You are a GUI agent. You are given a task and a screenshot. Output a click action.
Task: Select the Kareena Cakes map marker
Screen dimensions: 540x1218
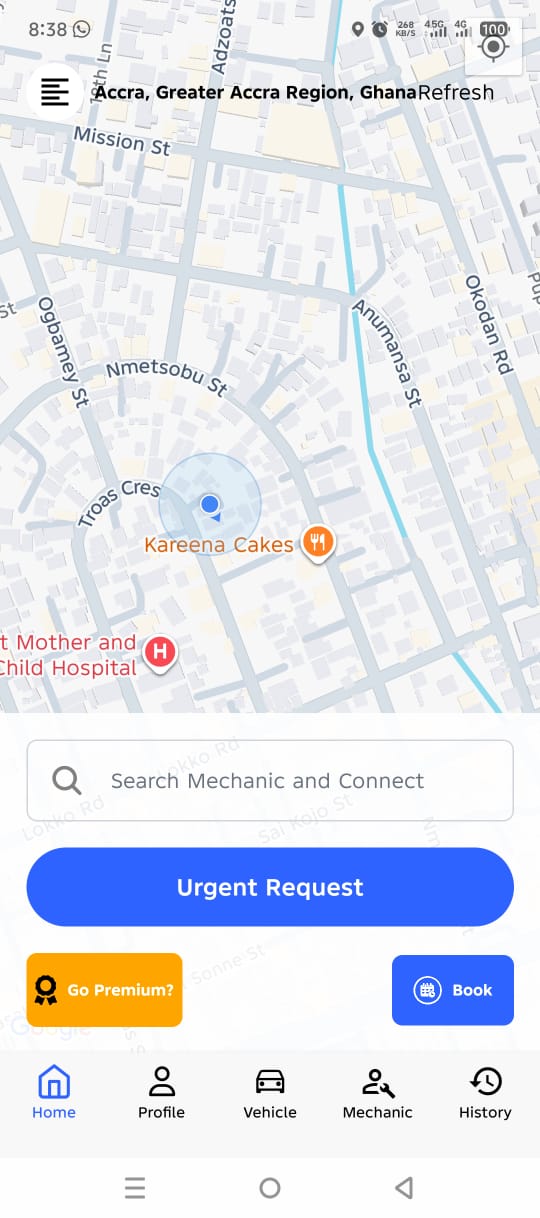(318, 543)
